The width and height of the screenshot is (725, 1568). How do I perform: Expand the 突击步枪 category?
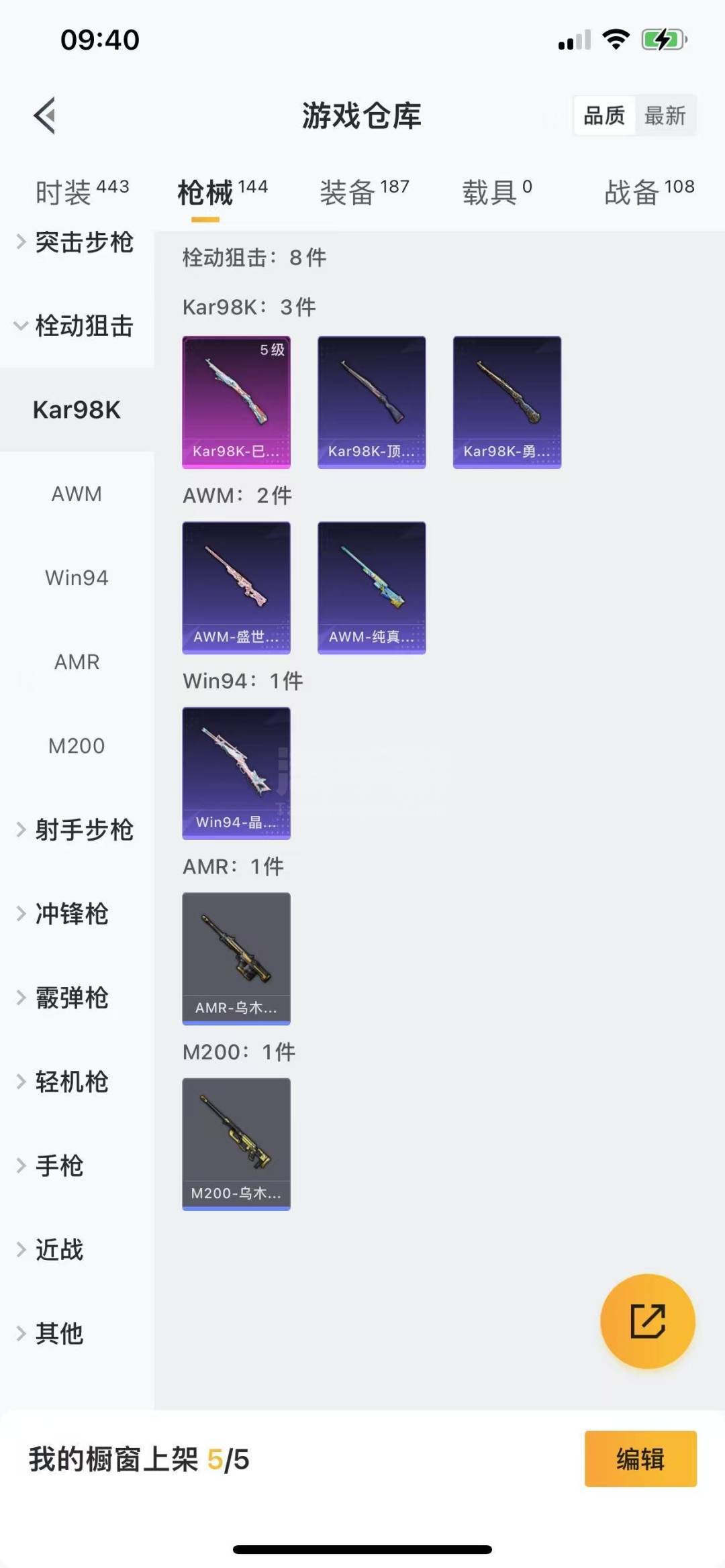tap(77, 242)
